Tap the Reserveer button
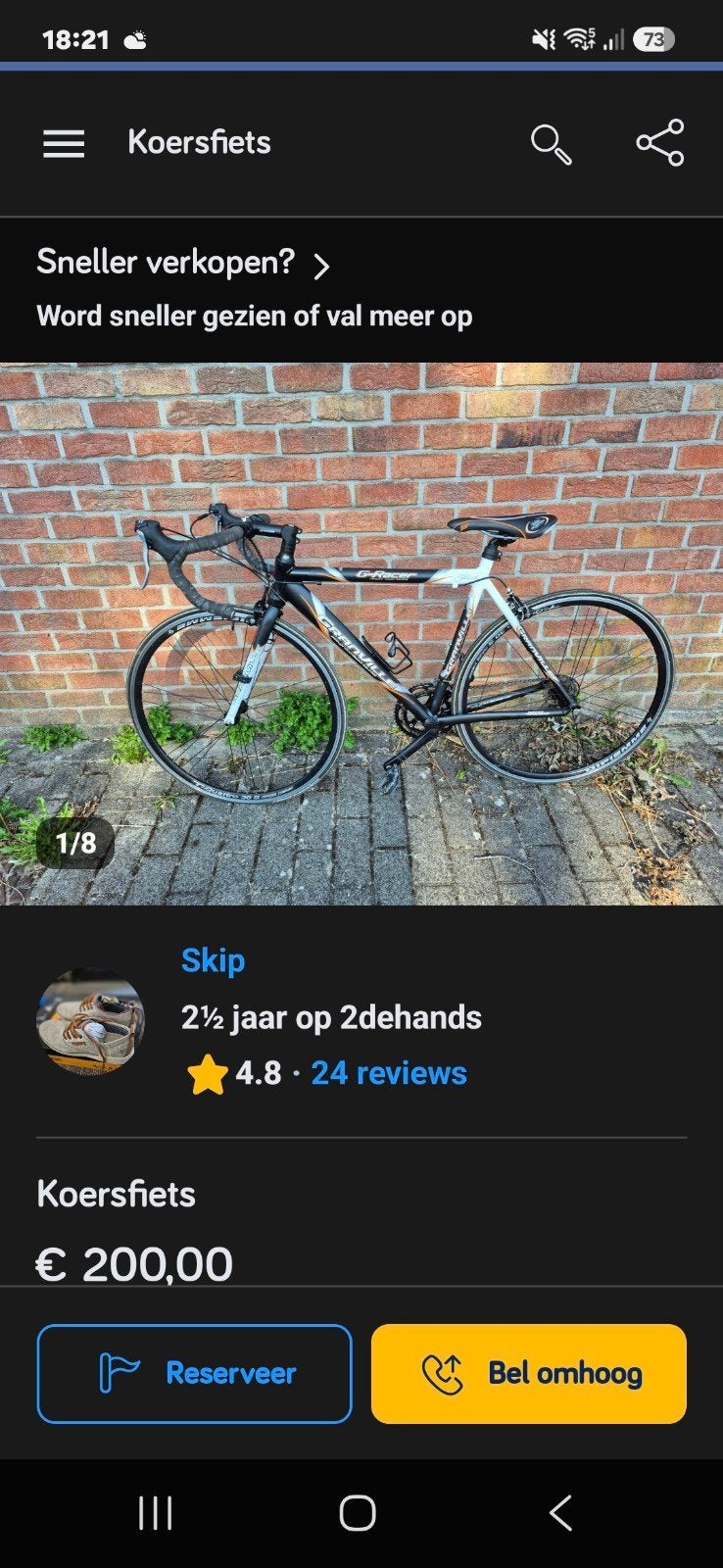 click(x=194, y=1374)
